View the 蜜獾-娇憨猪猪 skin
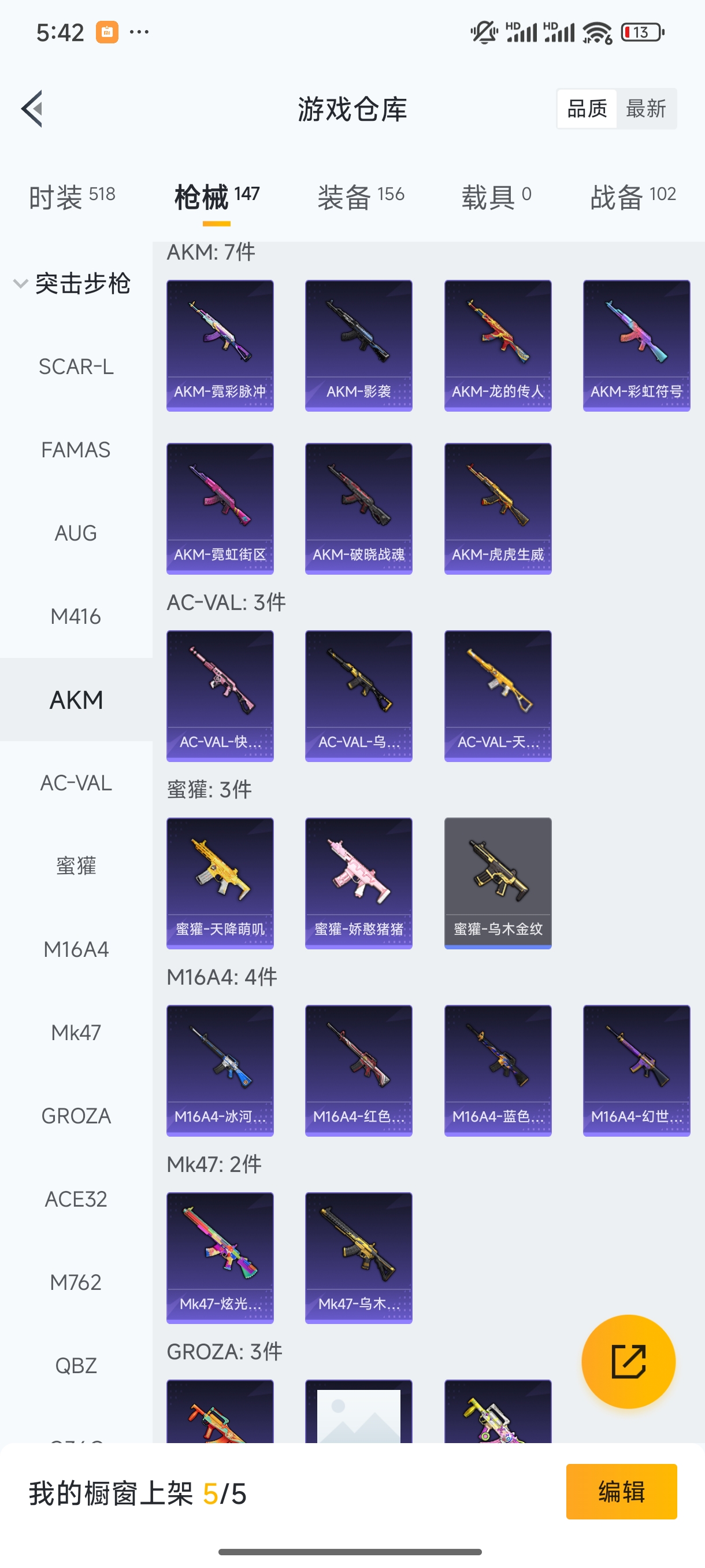Viewport: 705px width, 1568px height. coord(358,883)
